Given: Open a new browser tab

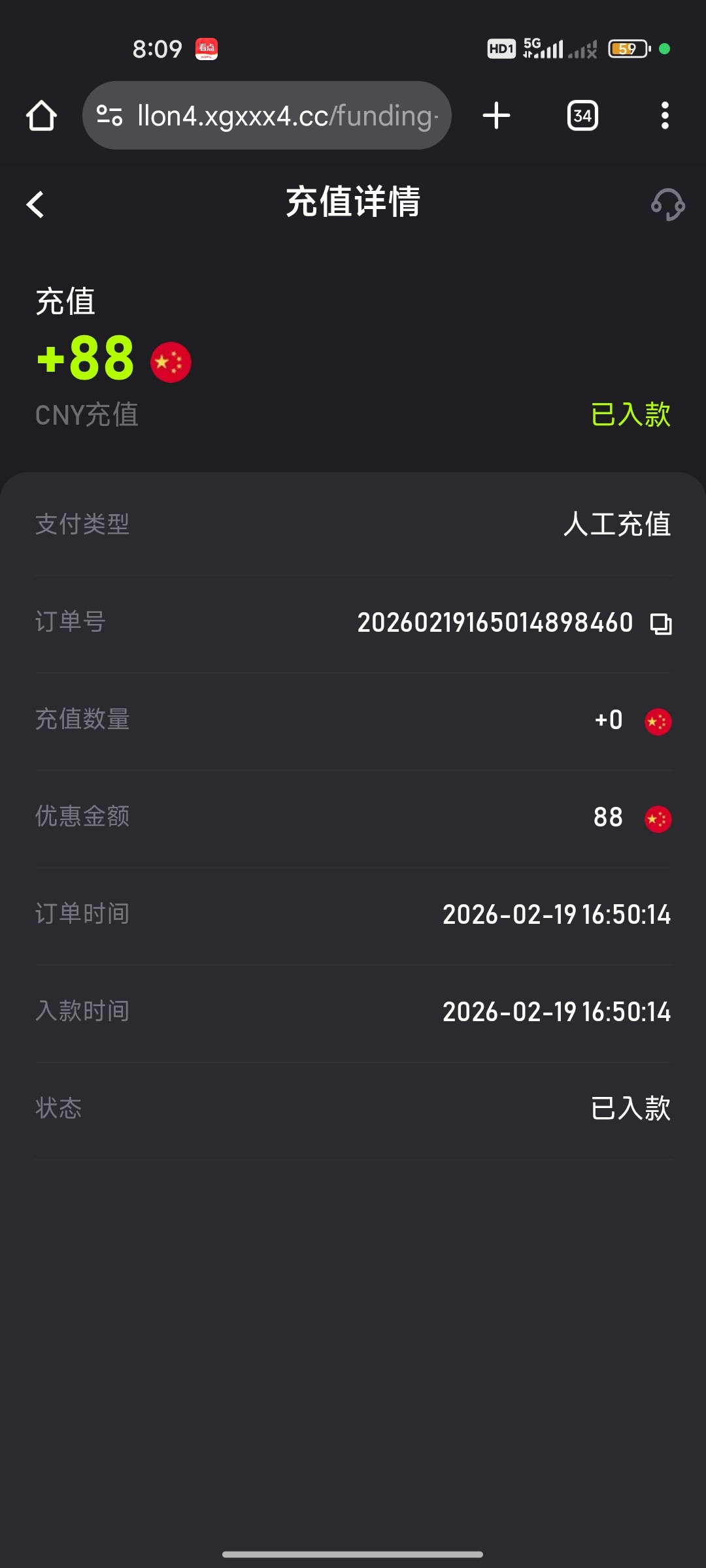Looking at the screenshot, I should 496,116.
